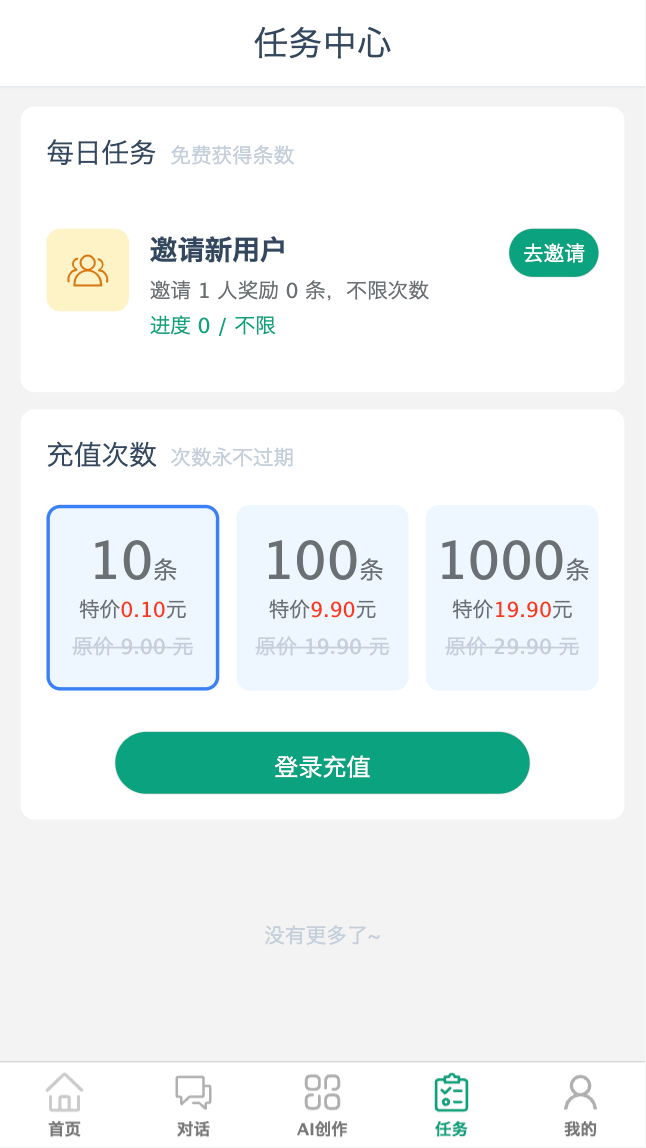Viewport: 646px width, 1148px height.
Task: Tap 登录充值 to log in and recharge
Action: tap(322, 764)
